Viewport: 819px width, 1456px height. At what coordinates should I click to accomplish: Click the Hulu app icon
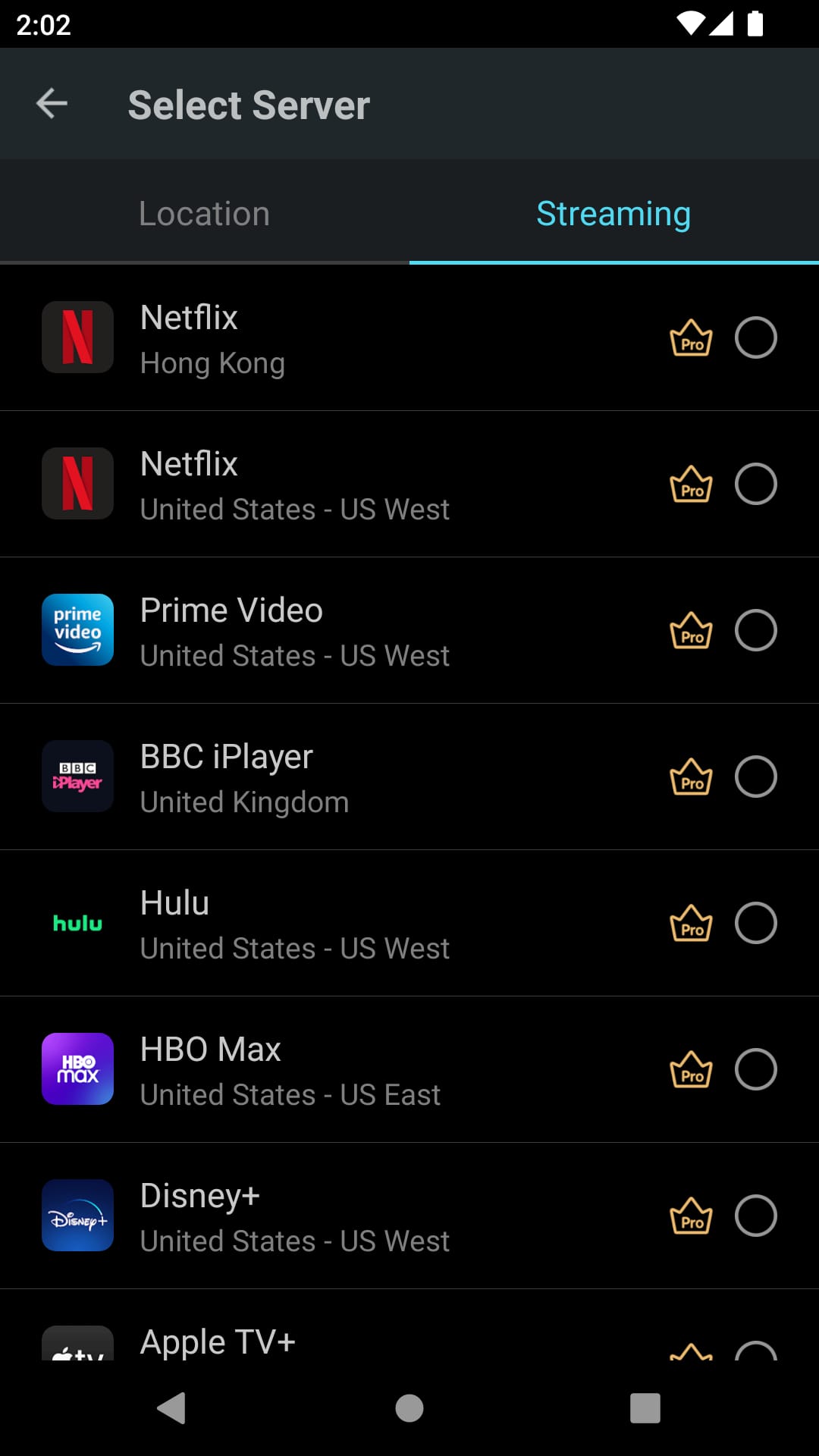click(x=77, y=924)
